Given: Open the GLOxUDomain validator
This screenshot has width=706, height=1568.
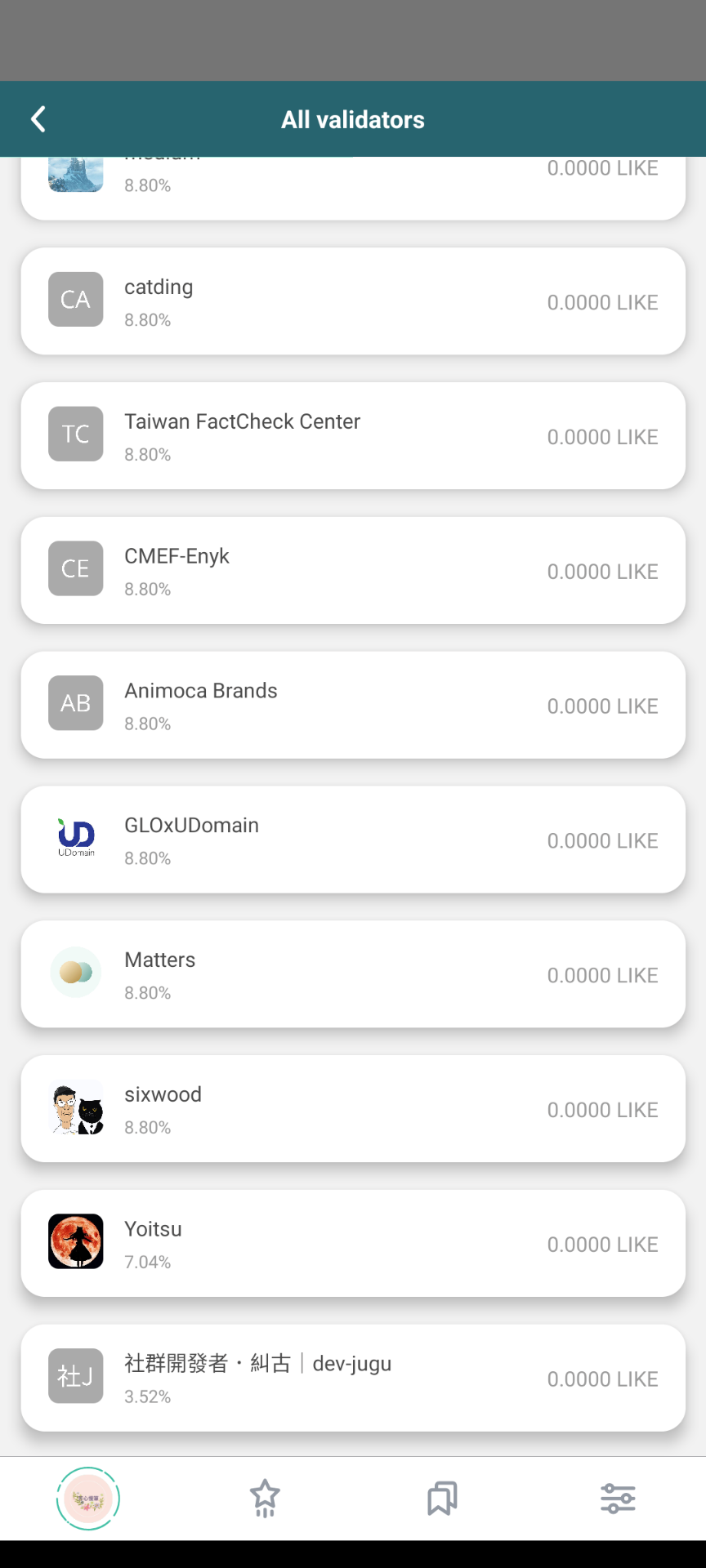Looking at the screenshot, I should (x=353, y=840).
